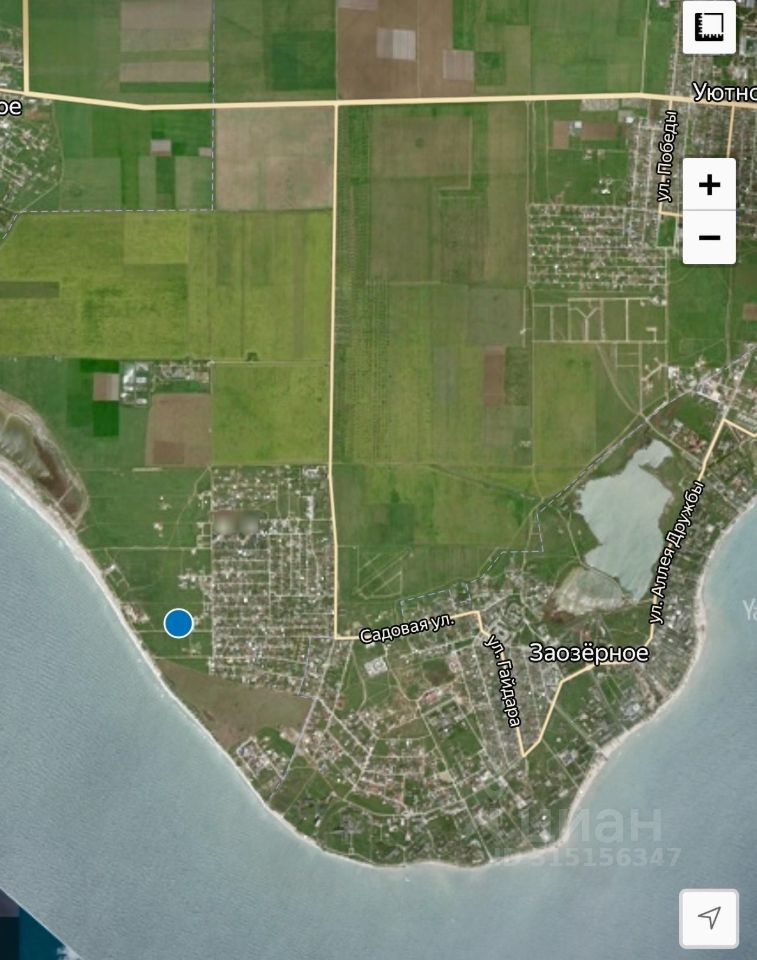The image size is (757, 960).
Task: Tap the blue property marker
Action: pos(178,623)
